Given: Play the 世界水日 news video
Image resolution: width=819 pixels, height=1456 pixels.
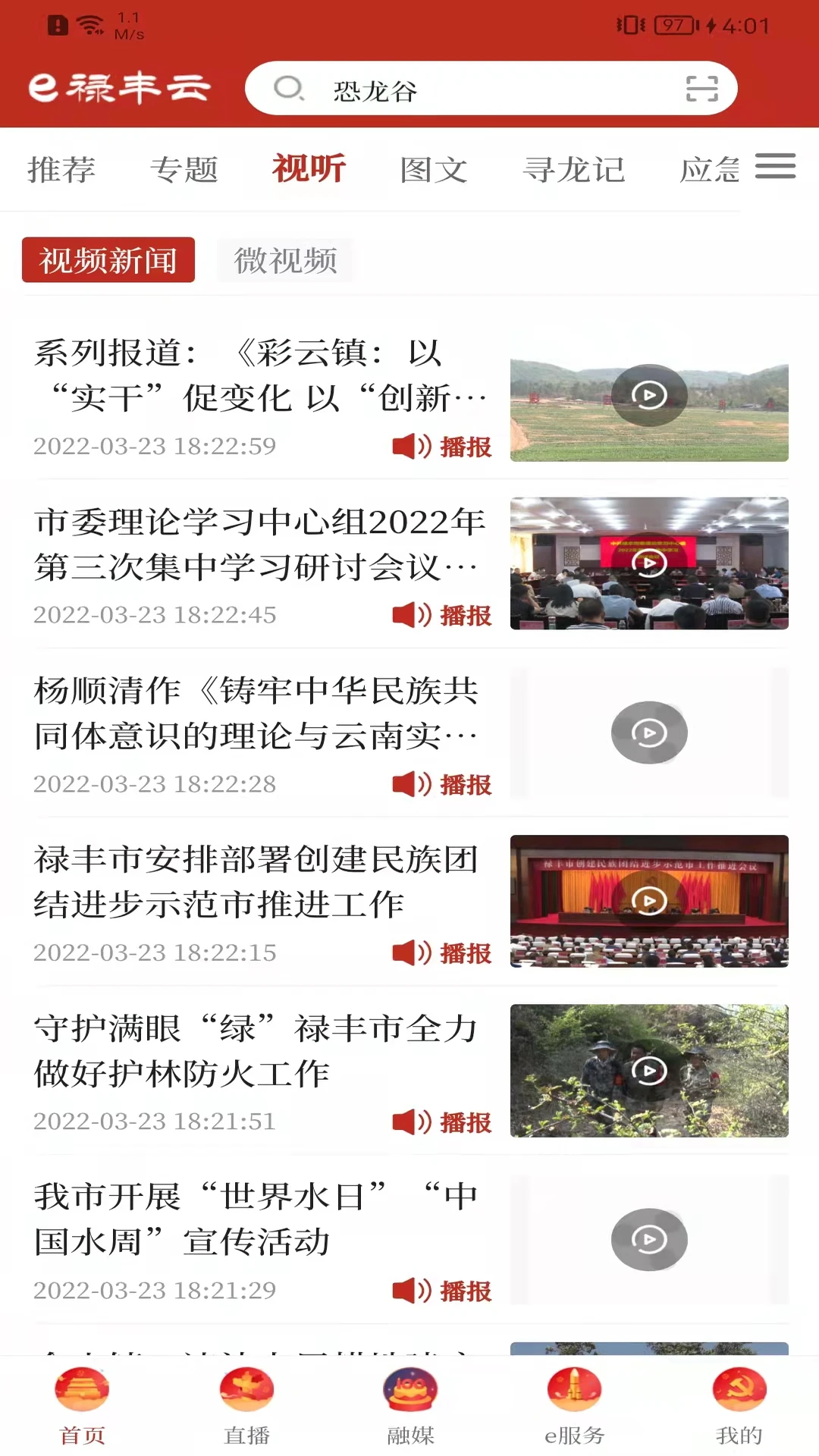Looking at the screenshot, I should click(x=648, y=1238).
